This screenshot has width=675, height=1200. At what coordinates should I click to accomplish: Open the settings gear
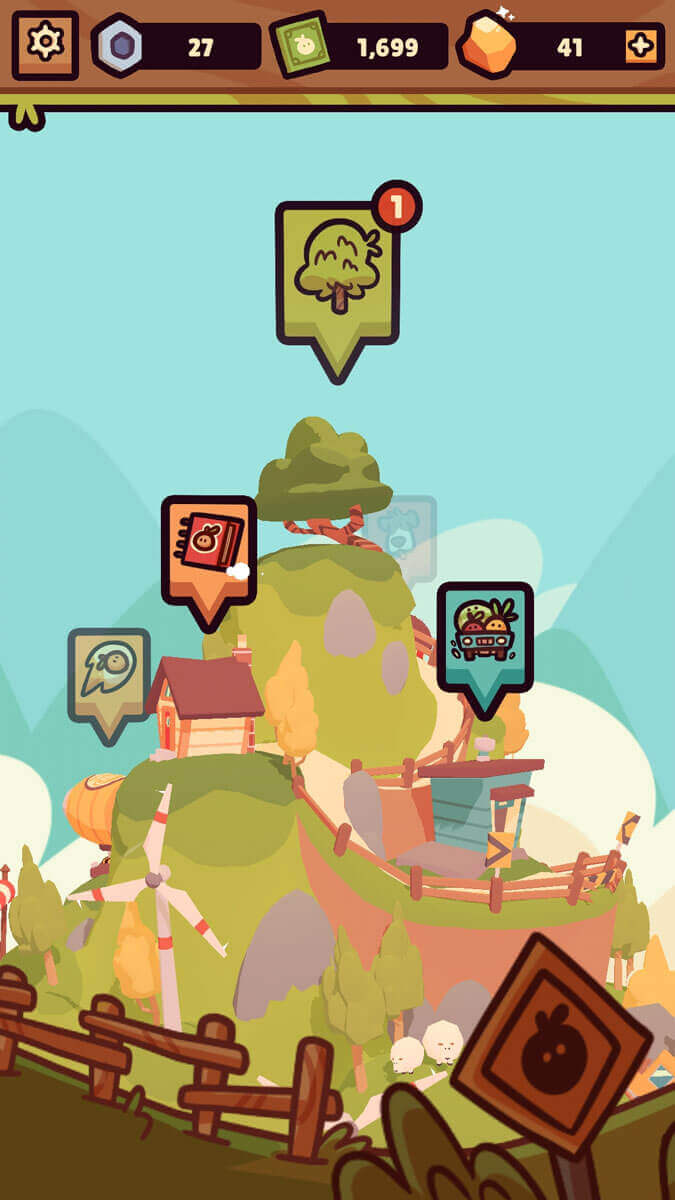(45, 45)
